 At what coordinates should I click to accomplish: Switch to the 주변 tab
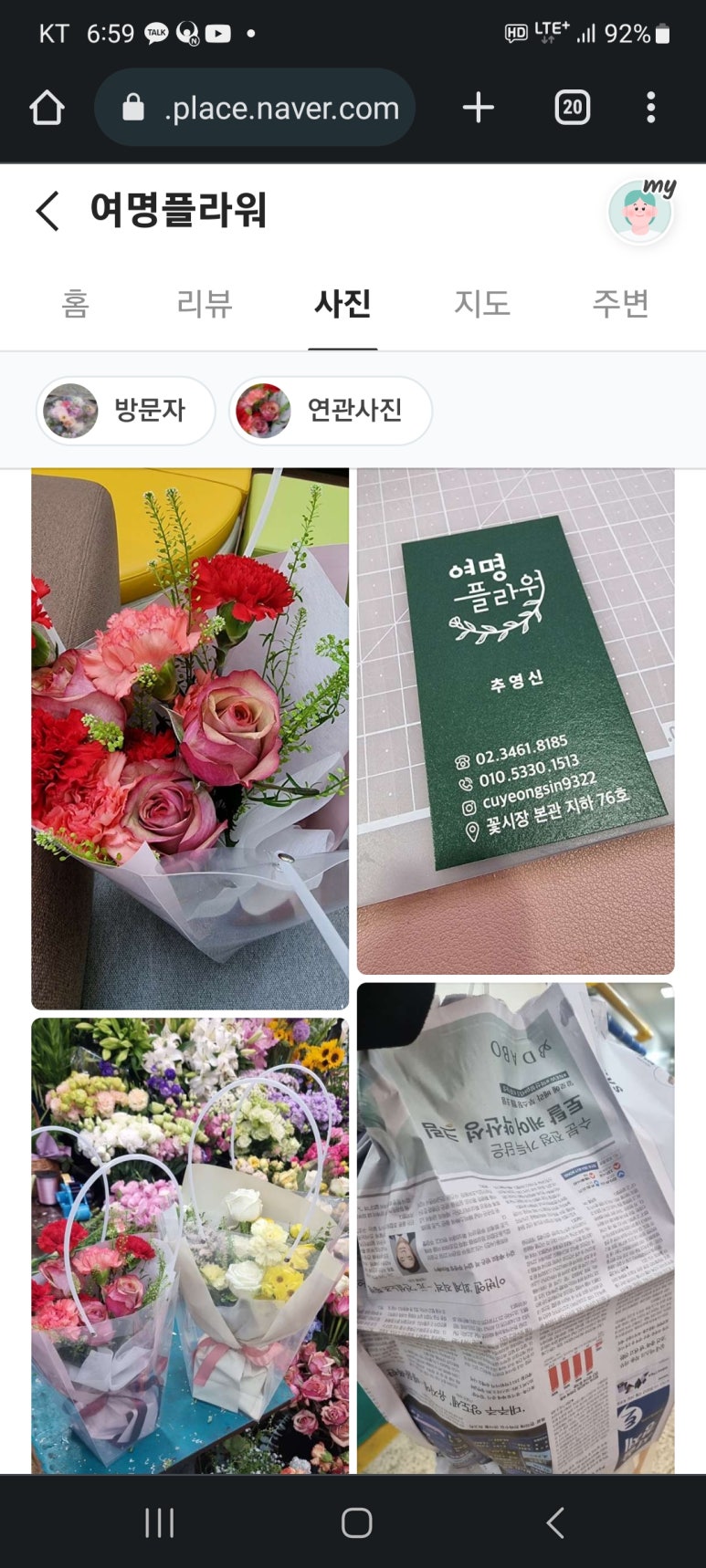620,303
